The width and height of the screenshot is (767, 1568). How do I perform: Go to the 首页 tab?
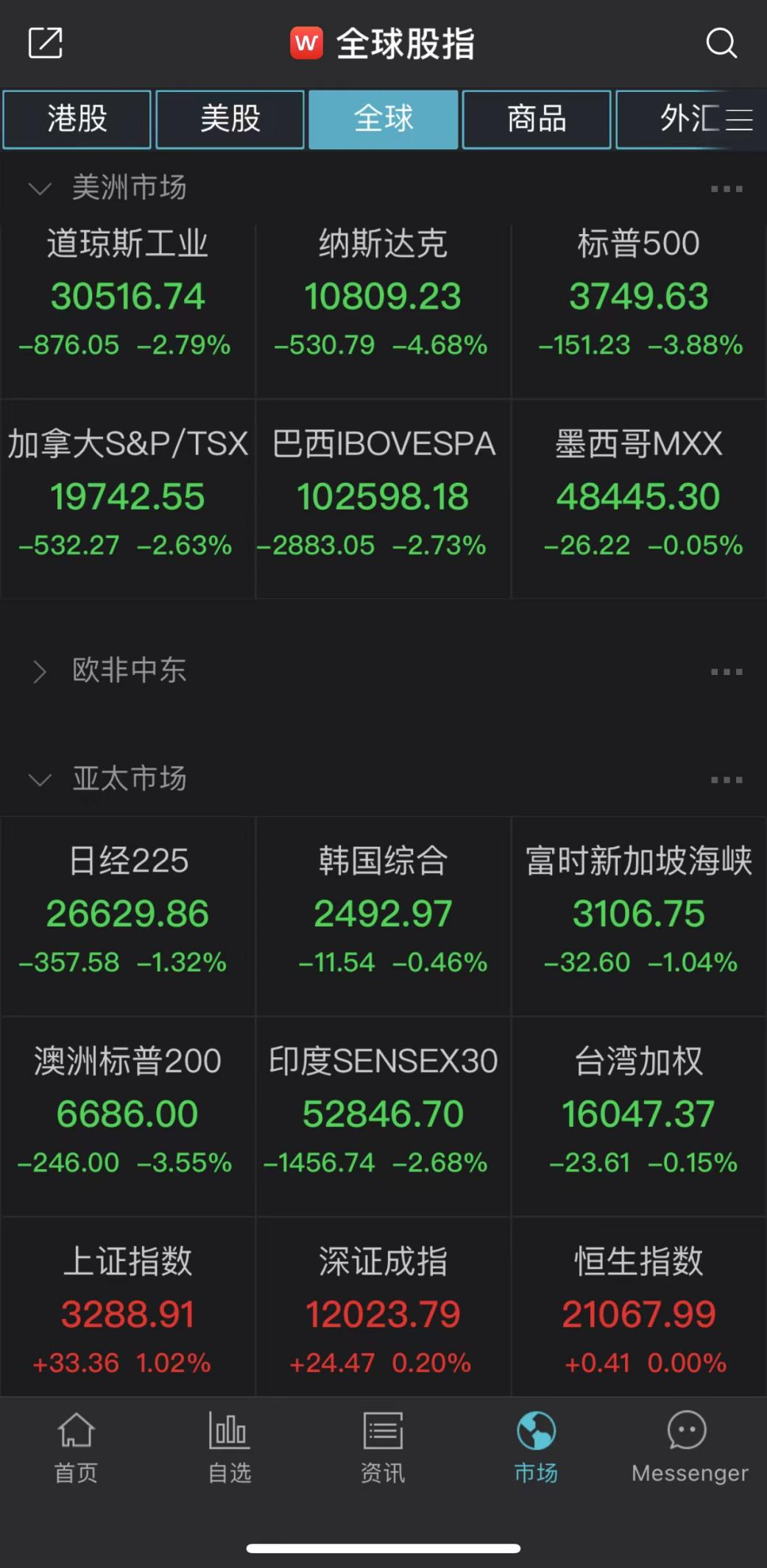point(76,1448)
